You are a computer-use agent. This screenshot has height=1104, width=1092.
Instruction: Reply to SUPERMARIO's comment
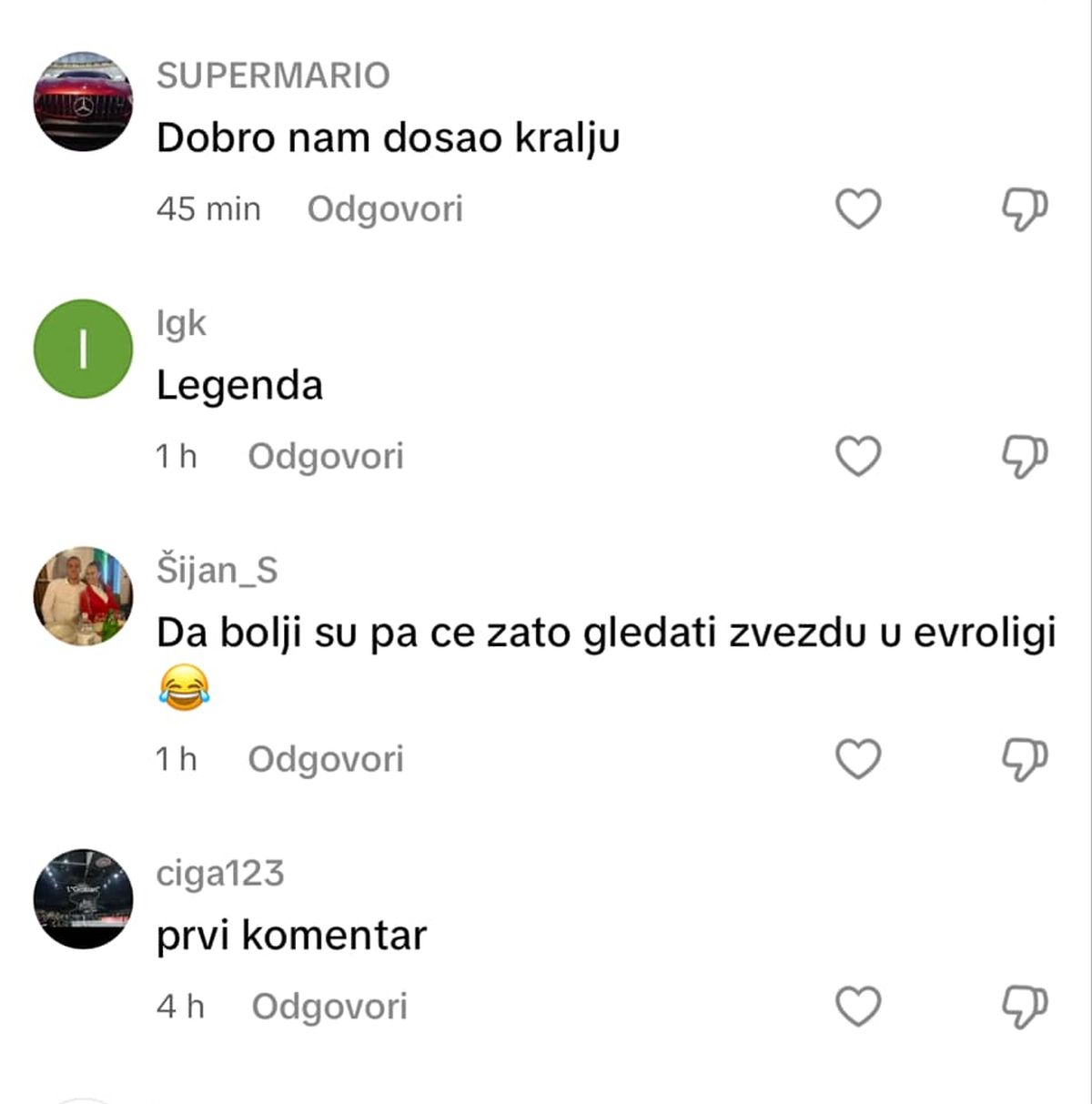point(385,209)
